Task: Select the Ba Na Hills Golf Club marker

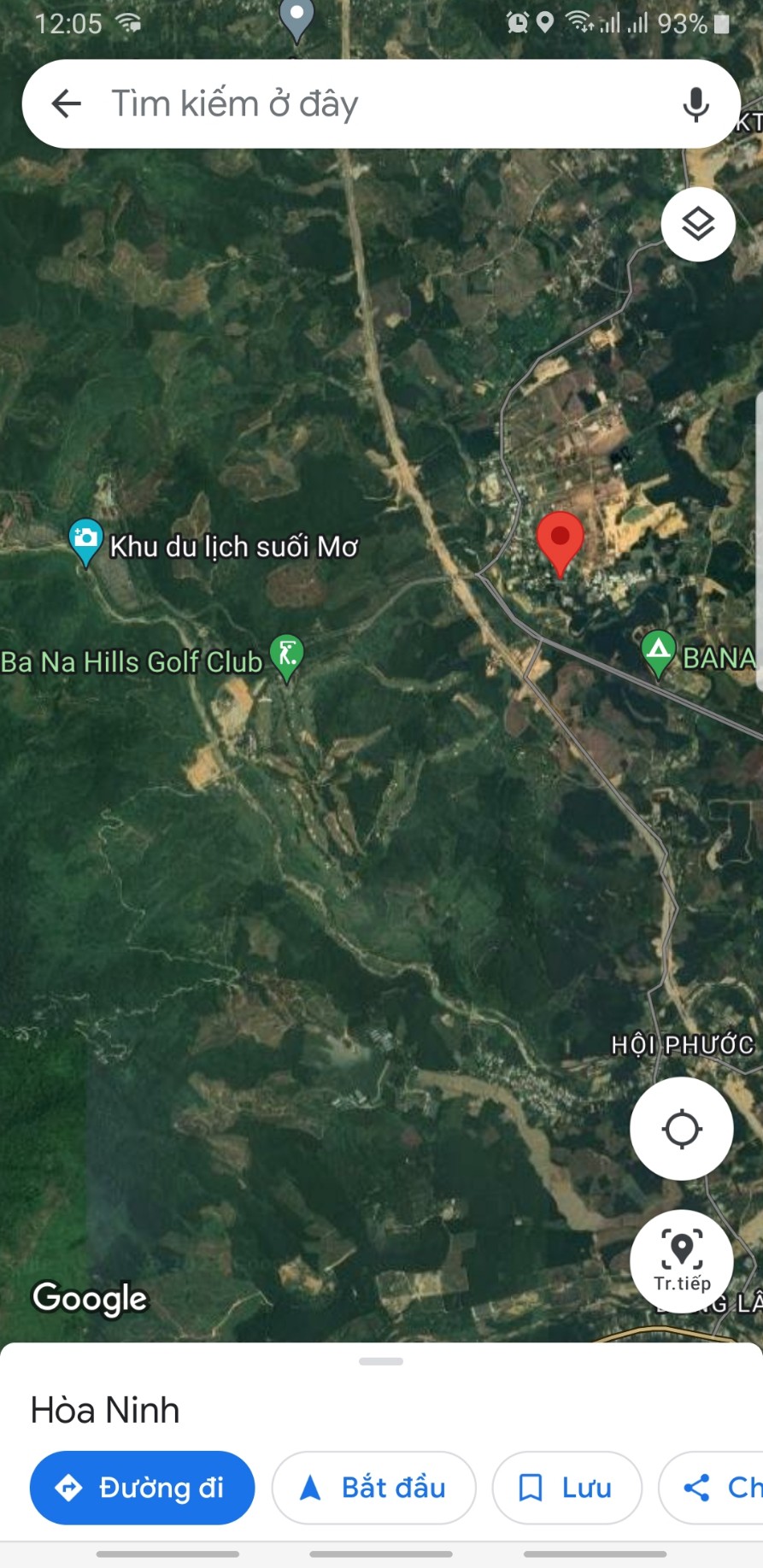Action: (x=287, y=657)
